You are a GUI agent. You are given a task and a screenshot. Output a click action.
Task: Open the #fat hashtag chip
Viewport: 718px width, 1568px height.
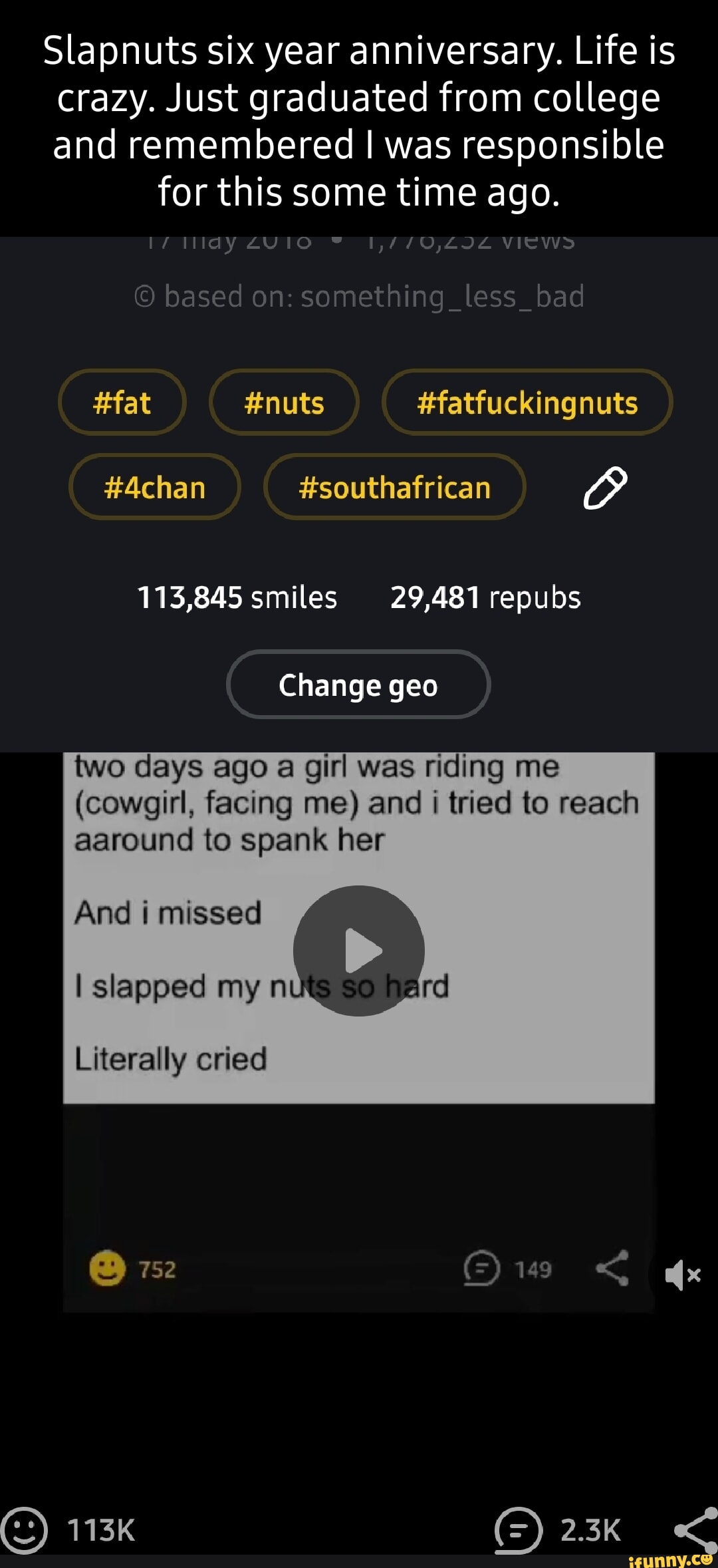(122, 402)
